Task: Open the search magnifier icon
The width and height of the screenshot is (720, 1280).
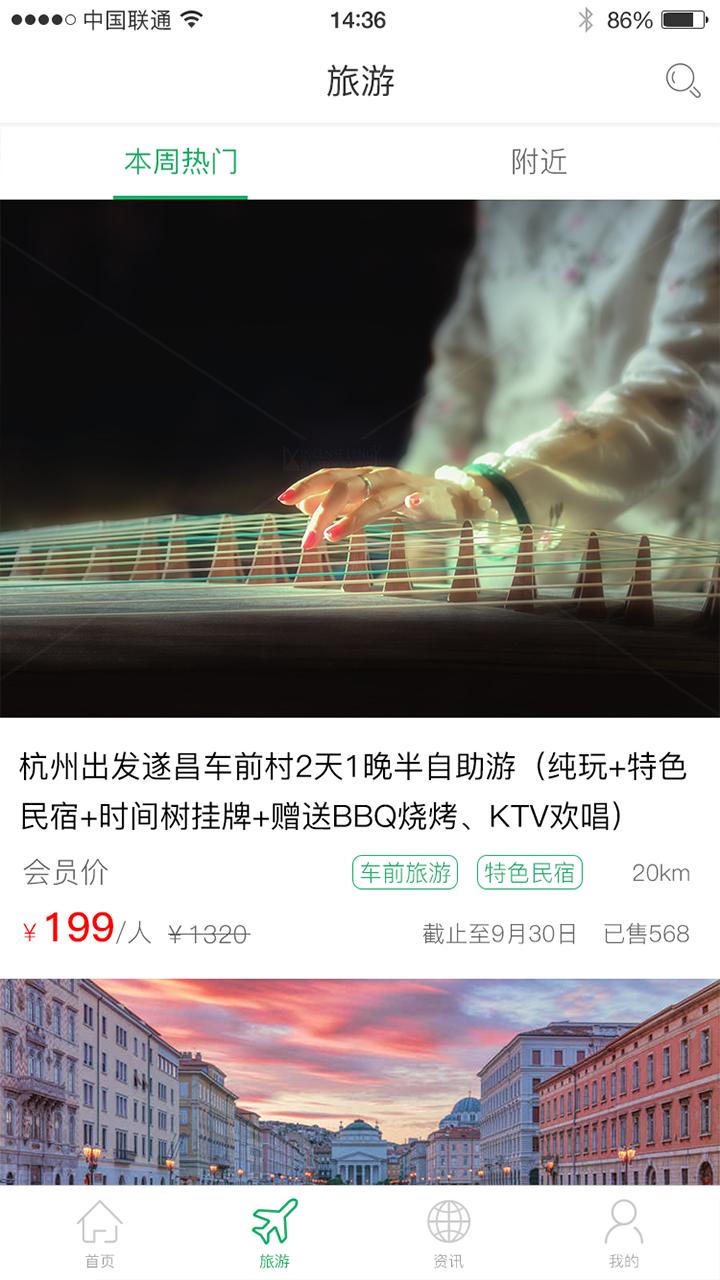Action: click(683, 81)
